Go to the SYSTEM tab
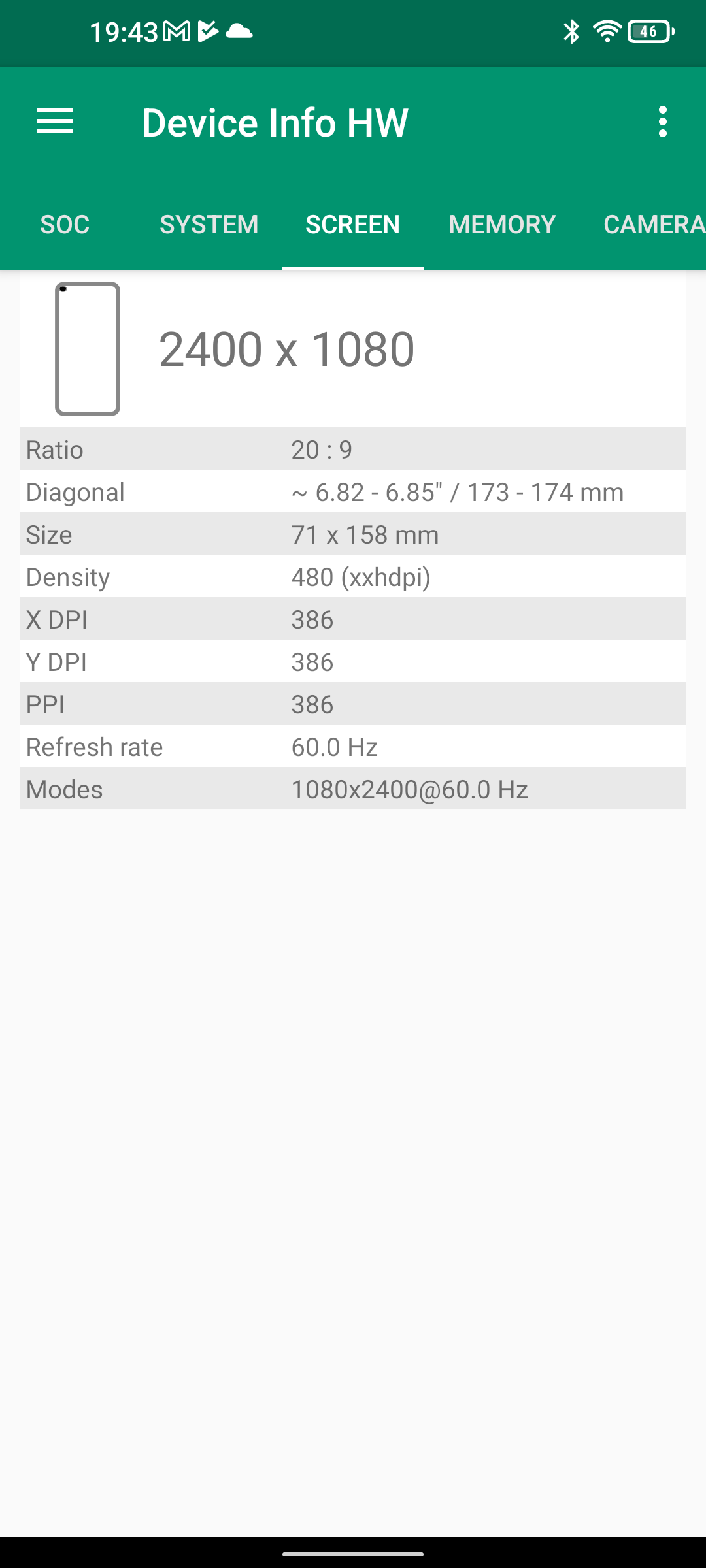The width and height of the screenshot is (706, 1568). pyautogui.click(x=209, y=225)
